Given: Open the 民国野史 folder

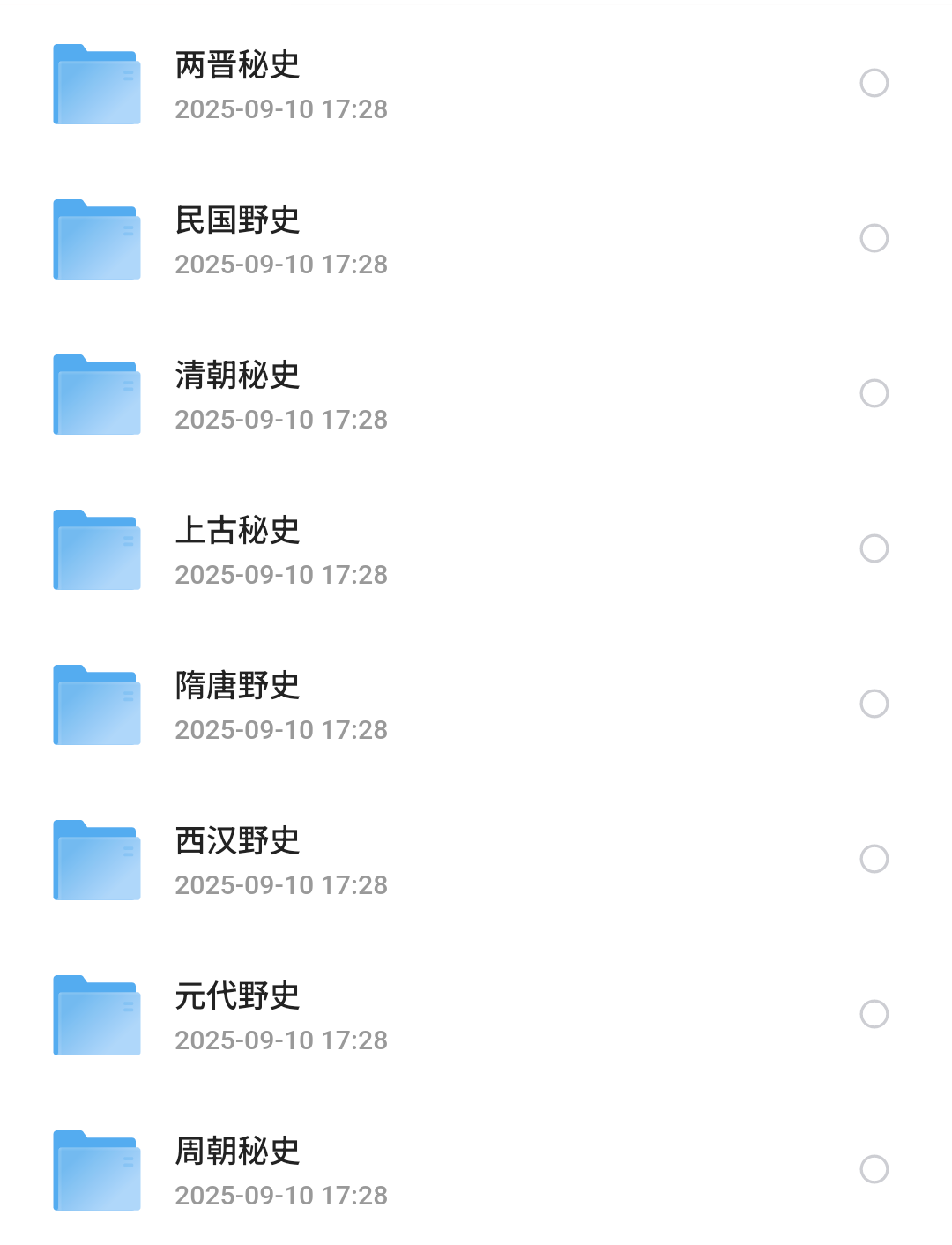Looking at the screenshot, I should pos(237,221).
